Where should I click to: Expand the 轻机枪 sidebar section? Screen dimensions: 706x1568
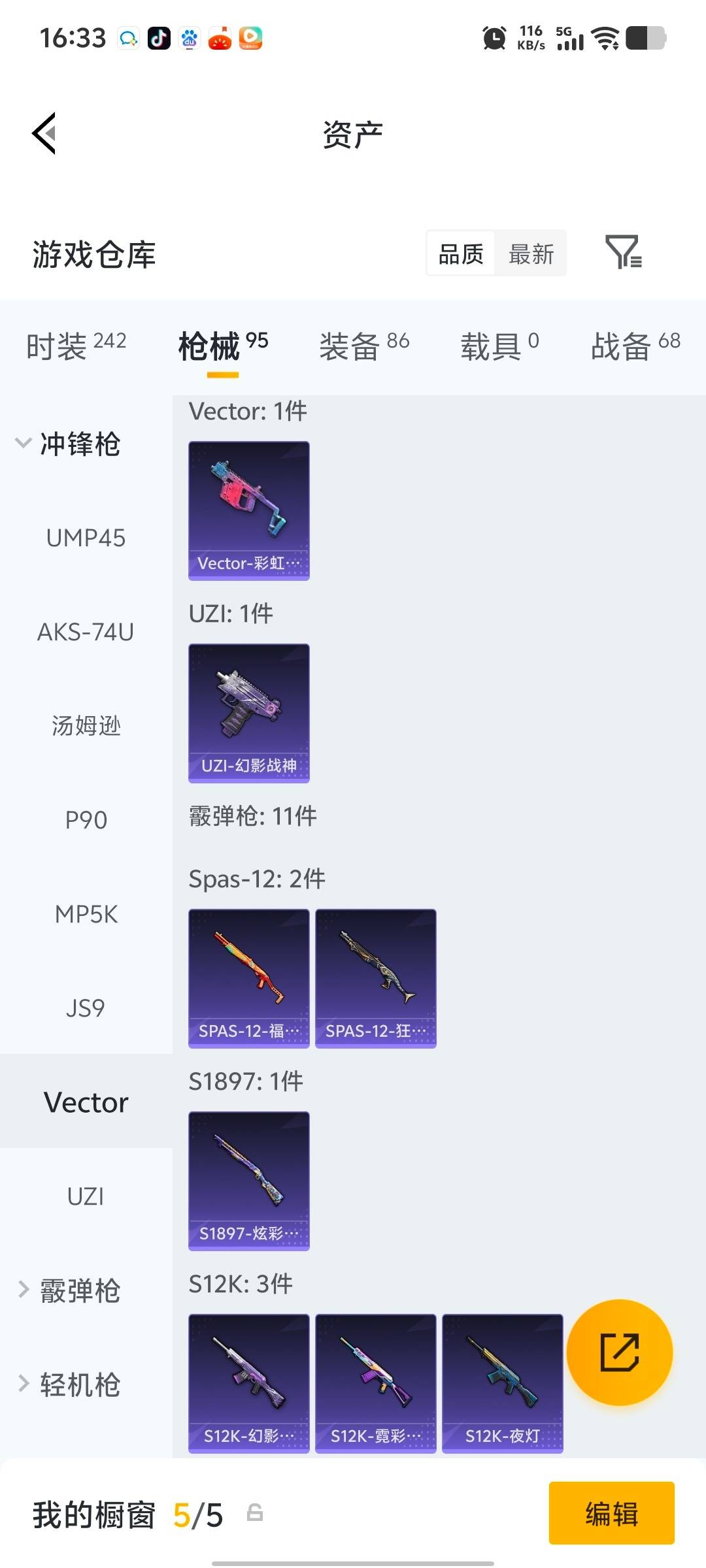(x=78, y=1385)
